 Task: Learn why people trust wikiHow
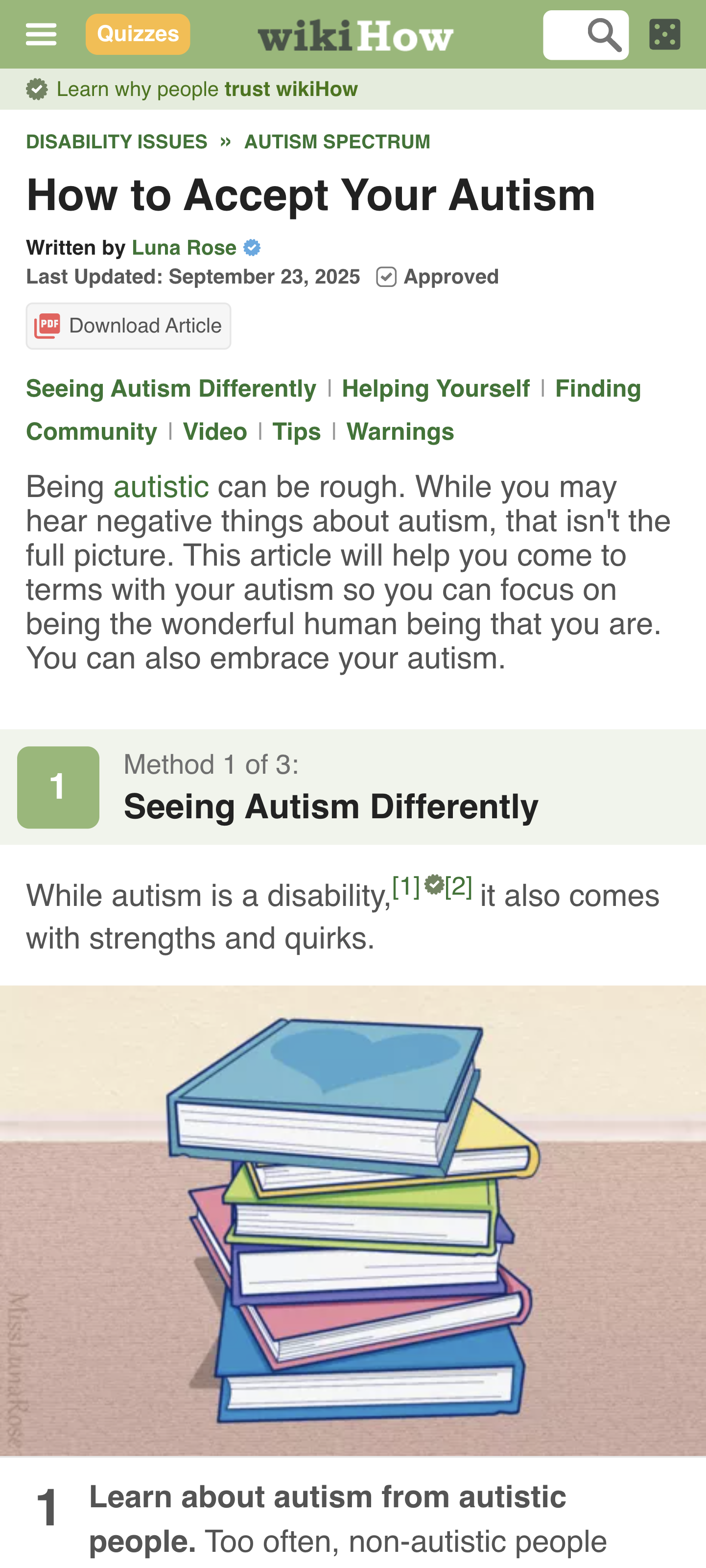tap(207, 90)
